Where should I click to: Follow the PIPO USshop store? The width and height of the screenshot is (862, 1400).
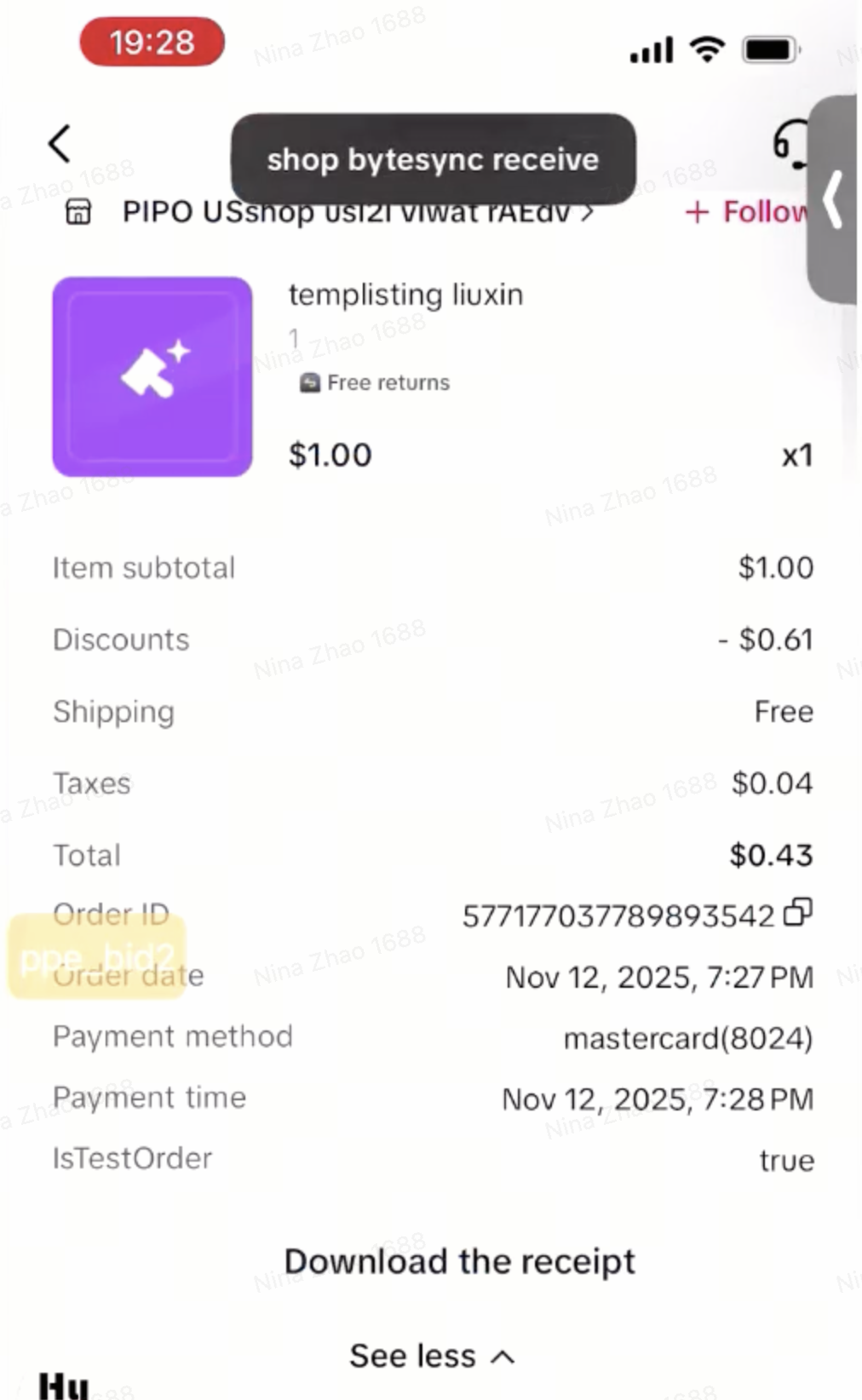(746, 212)
